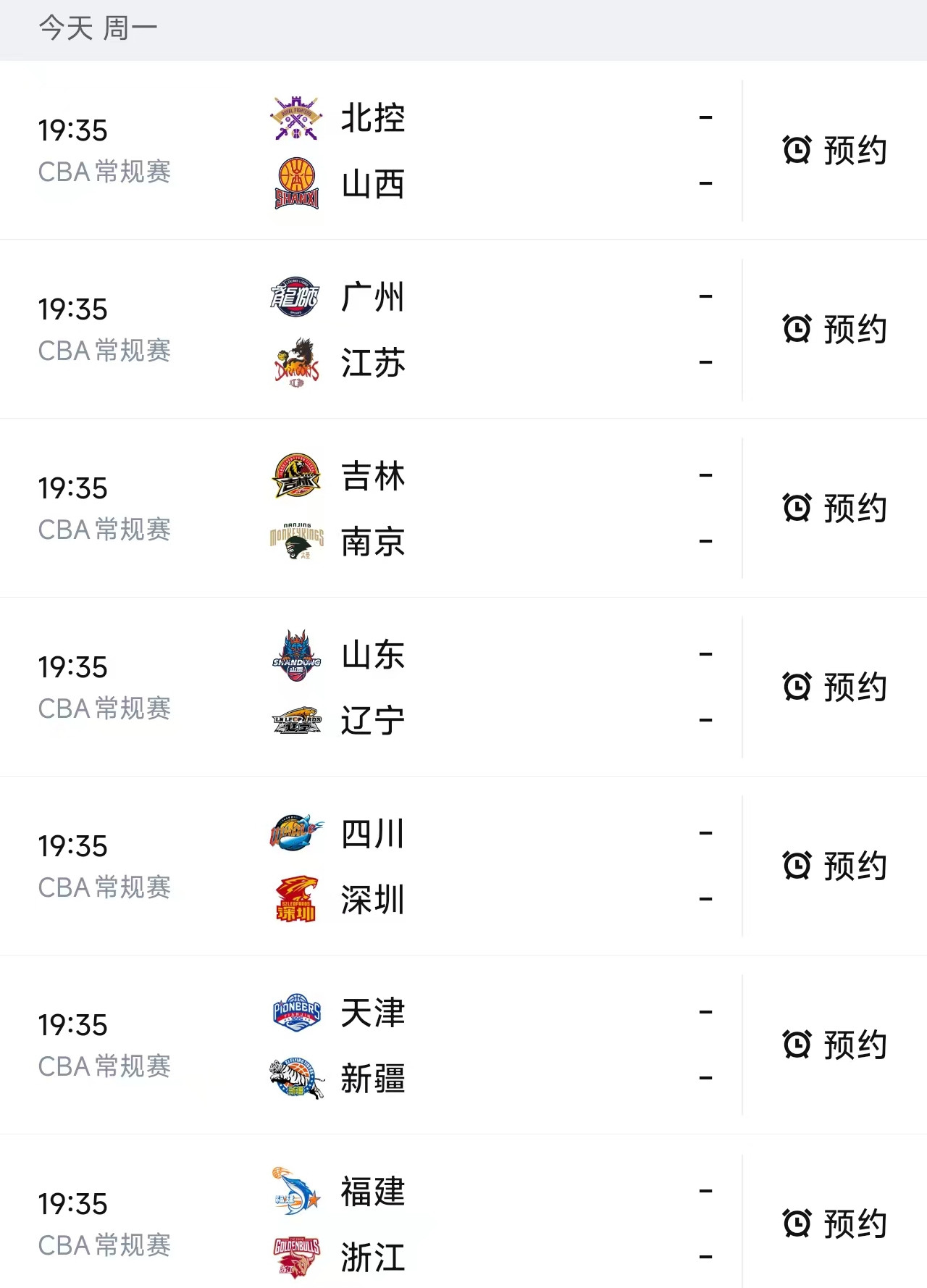Tap 预约 for the 山东 vs 辽宁 game
This screenshot has height=1288, width=927.
click(x=833, y=686)
